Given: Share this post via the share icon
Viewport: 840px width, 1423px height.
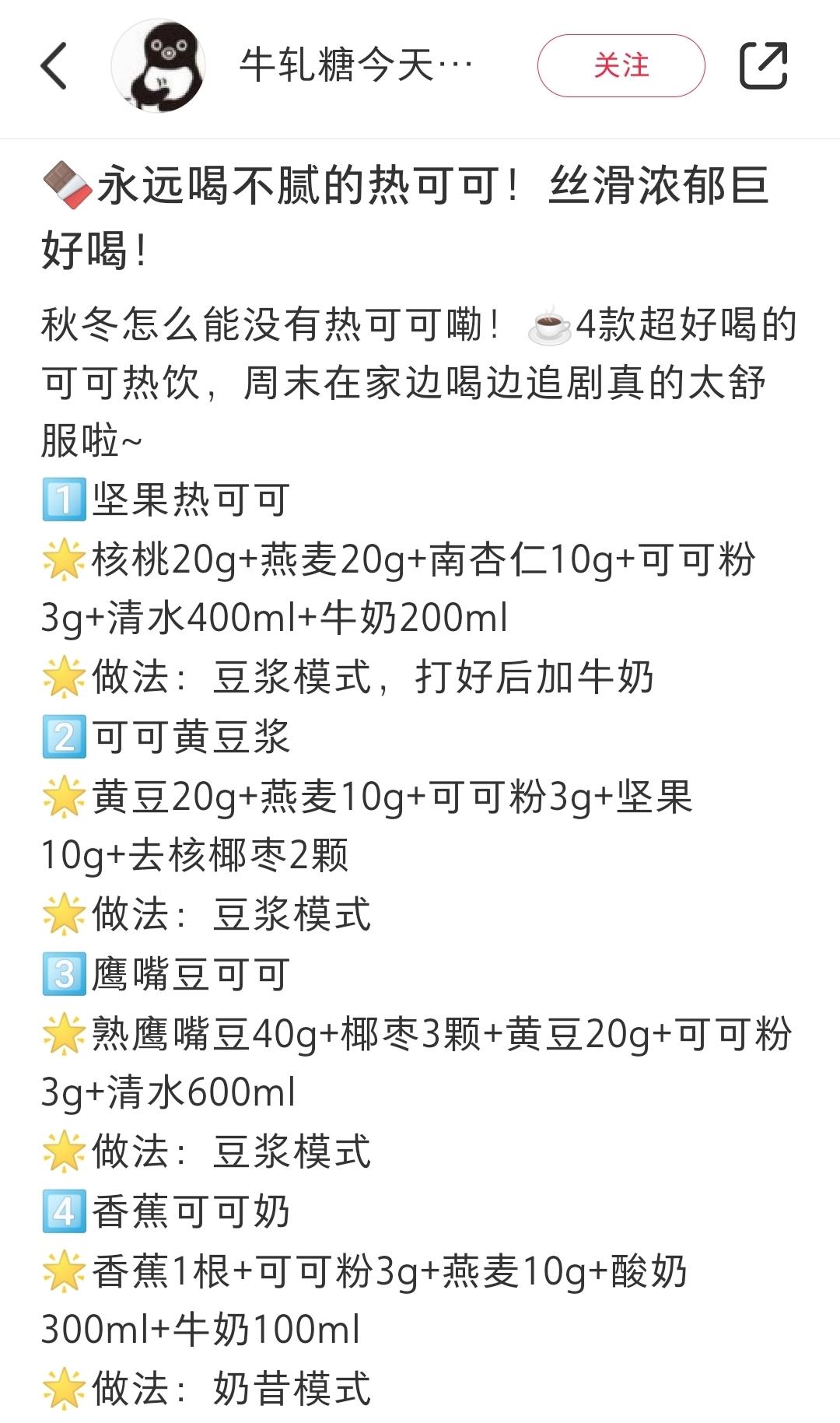Looking at the screenshot, I should tap(763, 66).
